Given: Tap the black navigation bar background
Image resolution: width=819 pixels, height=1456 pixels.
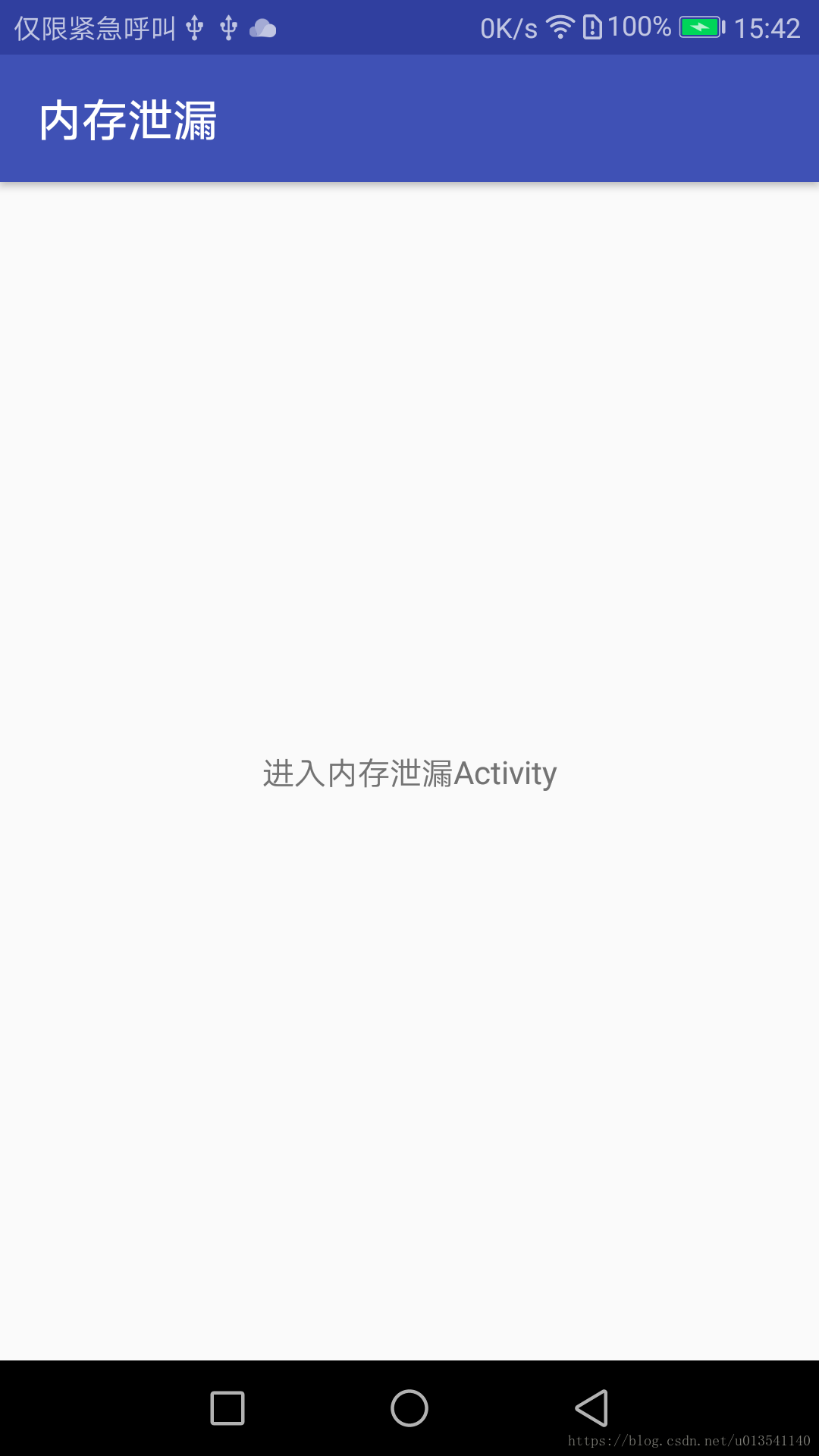Looking at the screenshot, I should pyautogui.click(x=91, y=1409).
